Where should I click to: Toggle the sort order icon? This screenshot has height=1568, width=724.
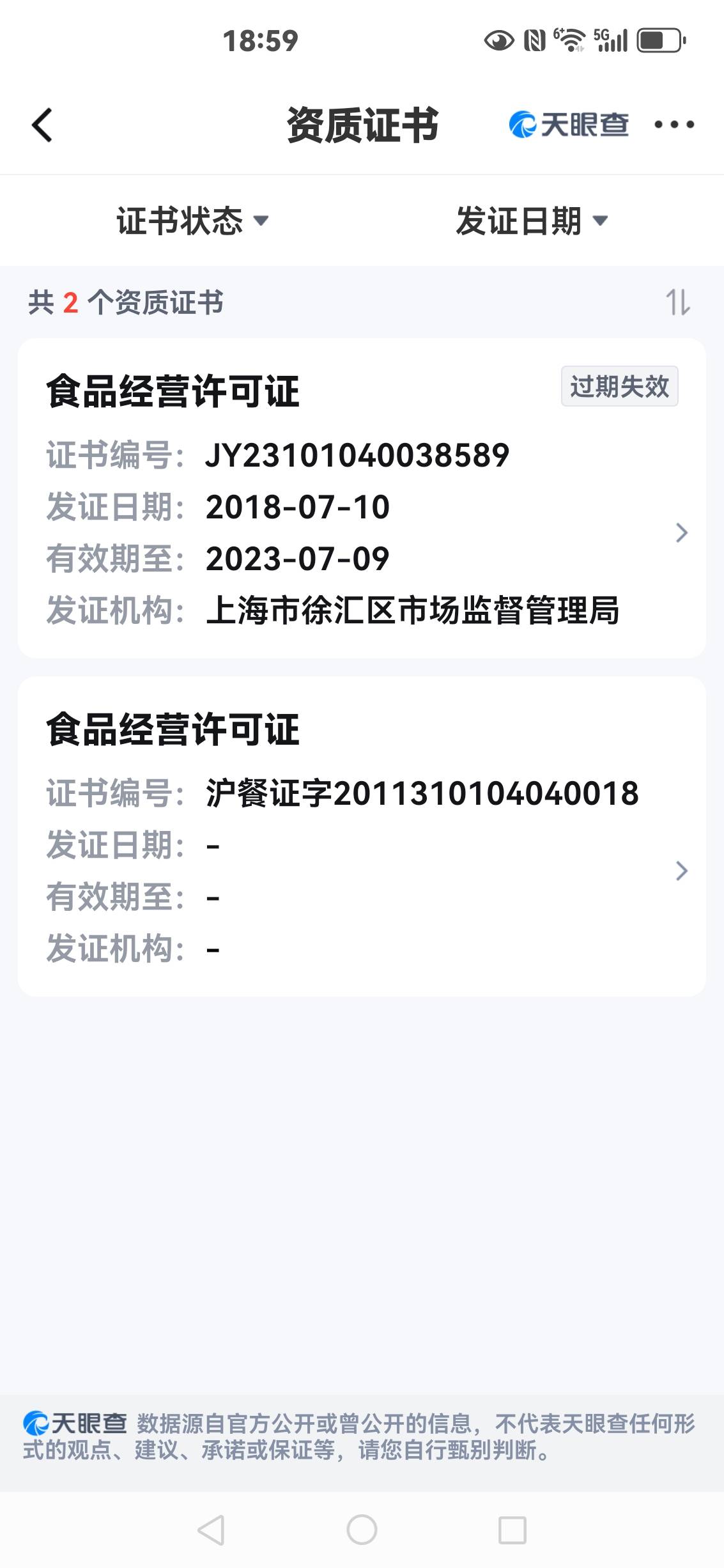[x=678, y=302]
